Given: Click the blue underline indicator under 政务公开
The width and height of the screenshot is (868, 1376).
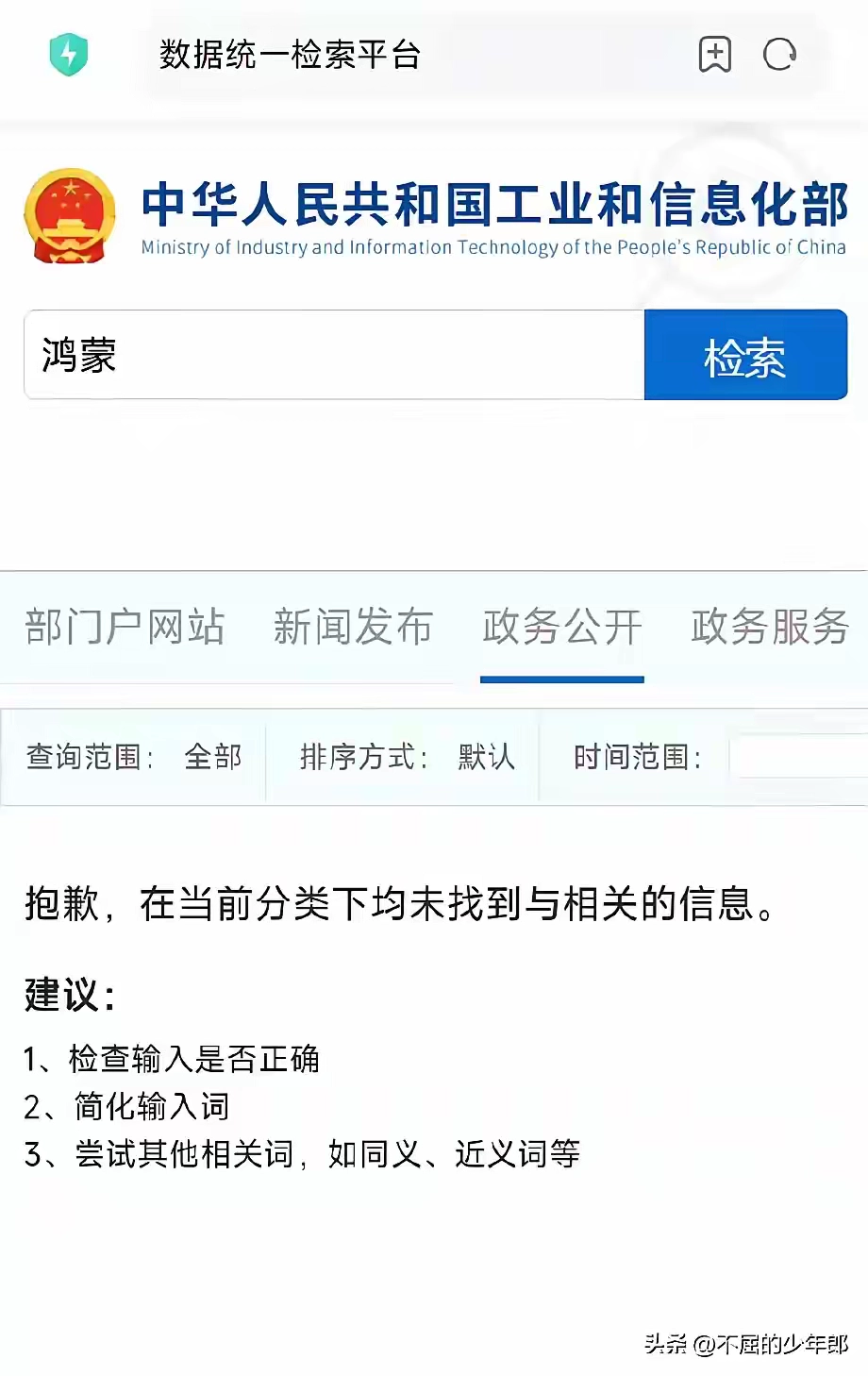Looking at the screenshot, I should click(562, 678).
